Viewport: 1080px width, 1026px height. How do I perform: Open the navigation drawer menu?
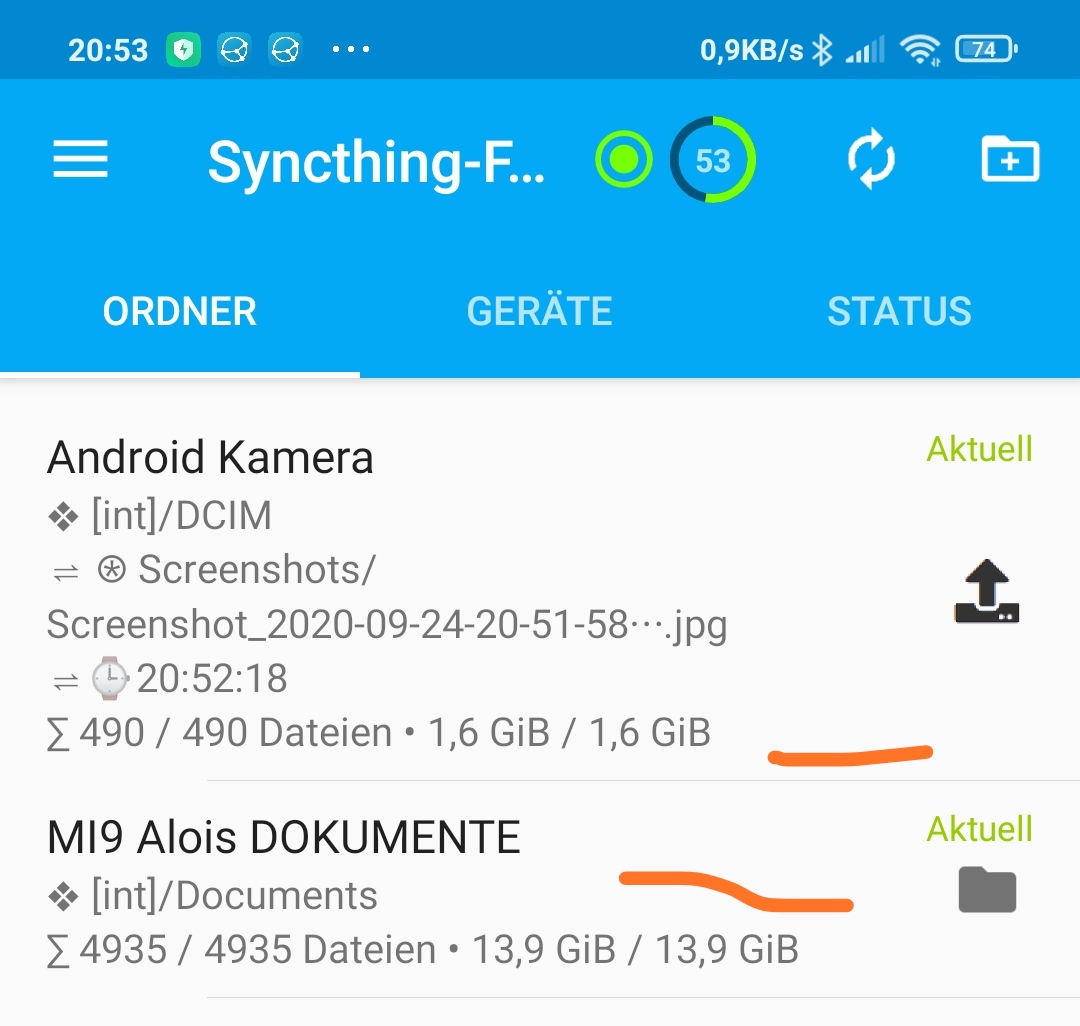80,160
